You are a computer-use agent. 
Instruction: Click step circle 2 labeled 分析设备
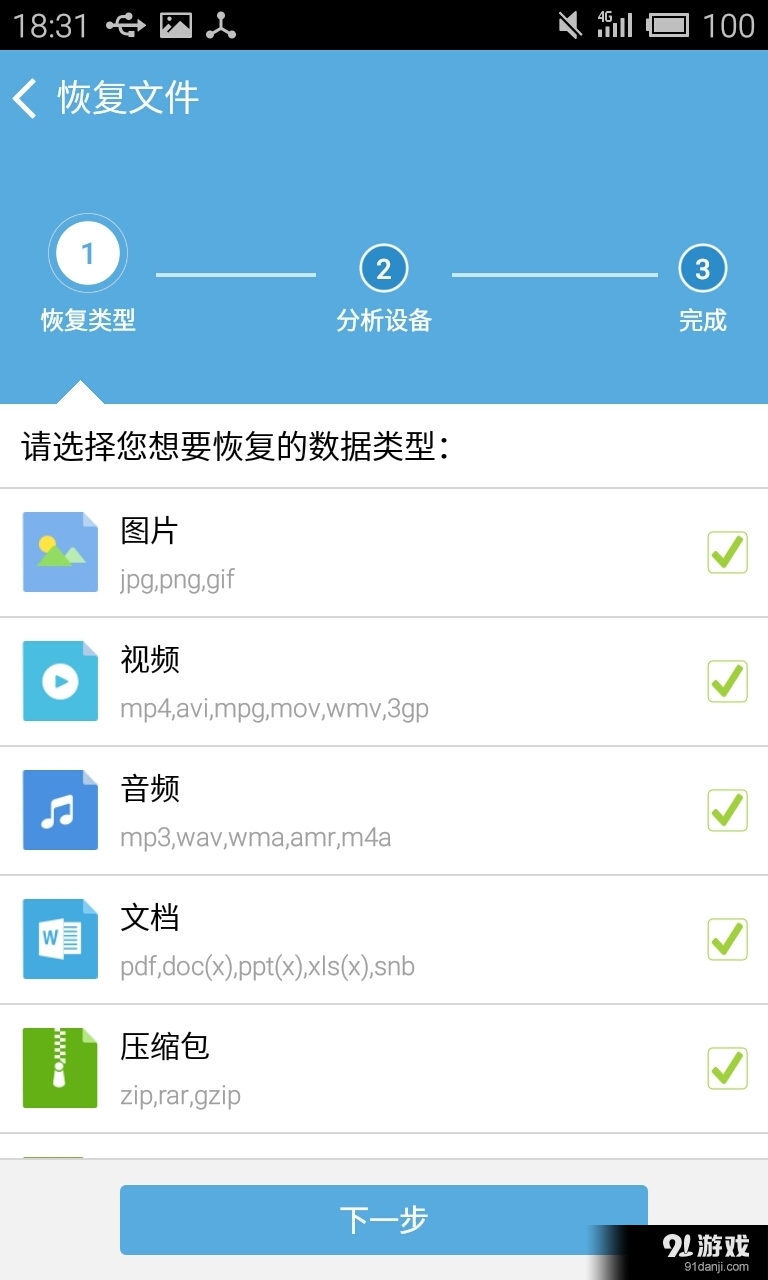(385, 268)
